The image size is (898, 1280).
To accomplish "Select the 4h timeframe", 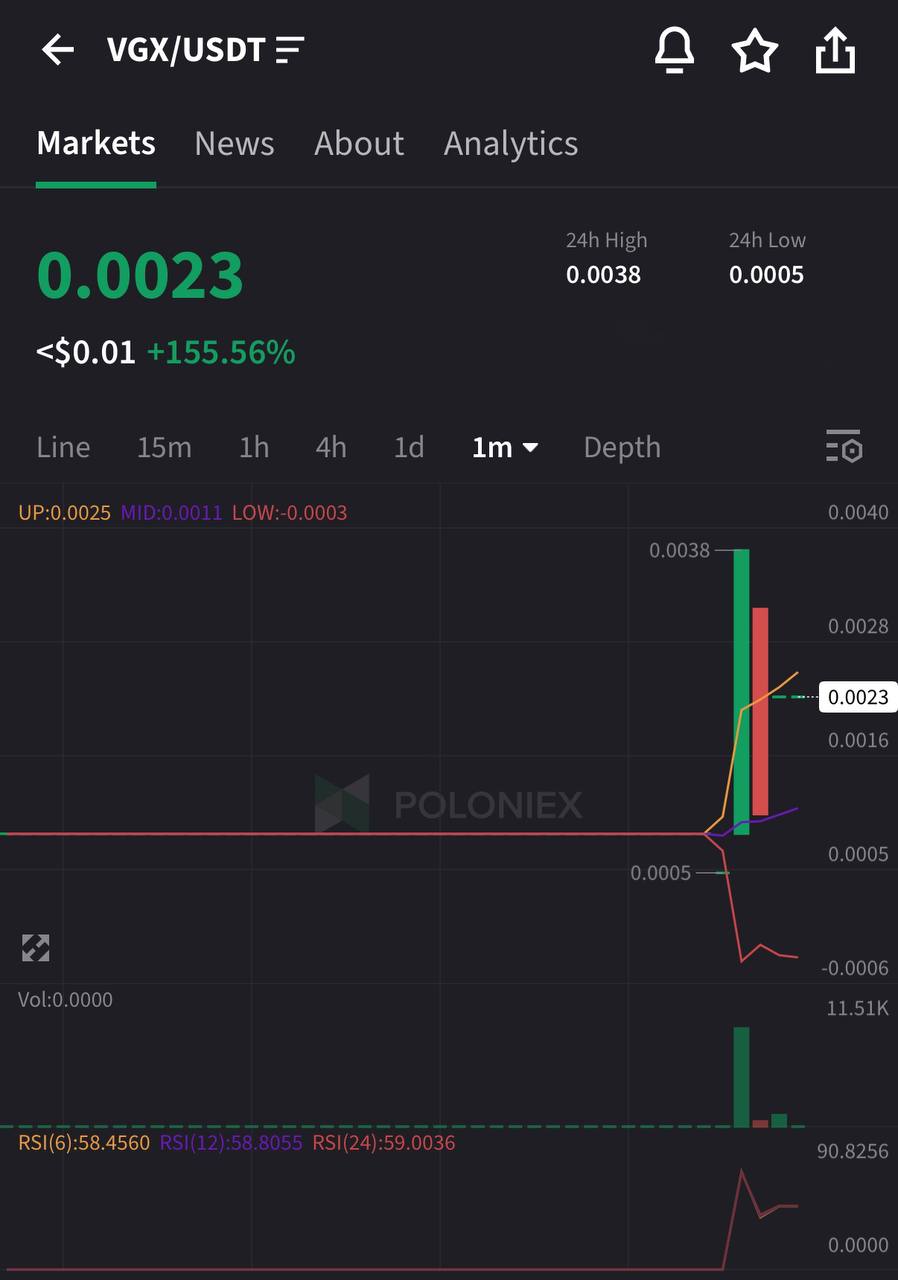I will 331,447.
